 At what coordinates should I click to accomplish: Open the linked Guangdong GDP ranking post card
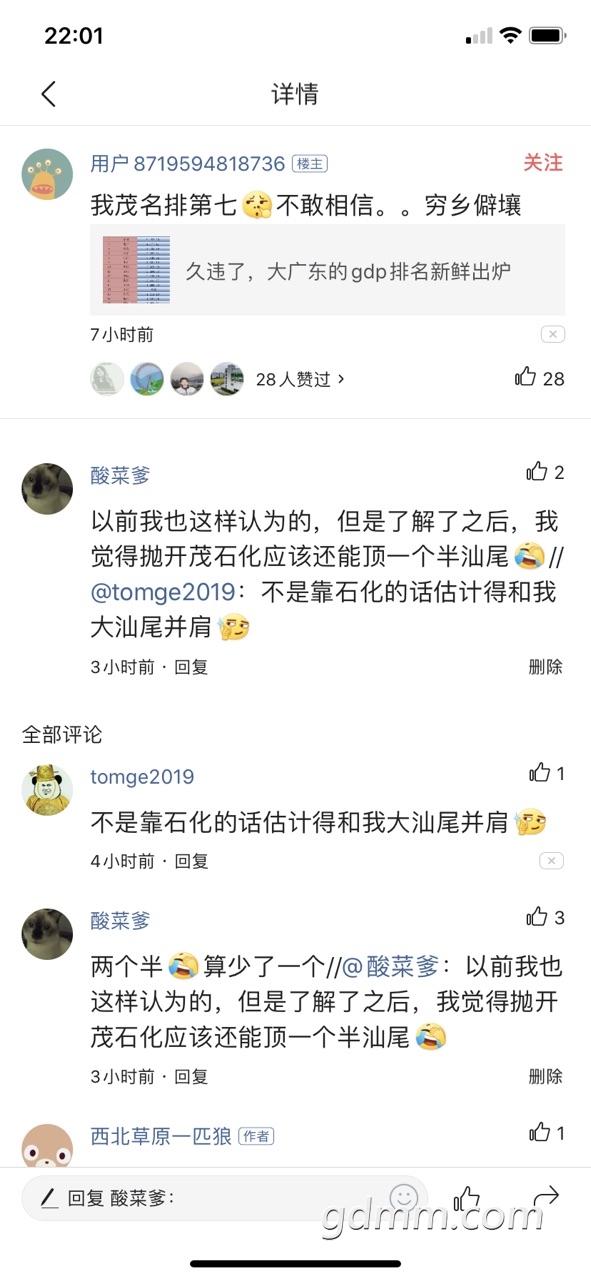pos(327,270)
